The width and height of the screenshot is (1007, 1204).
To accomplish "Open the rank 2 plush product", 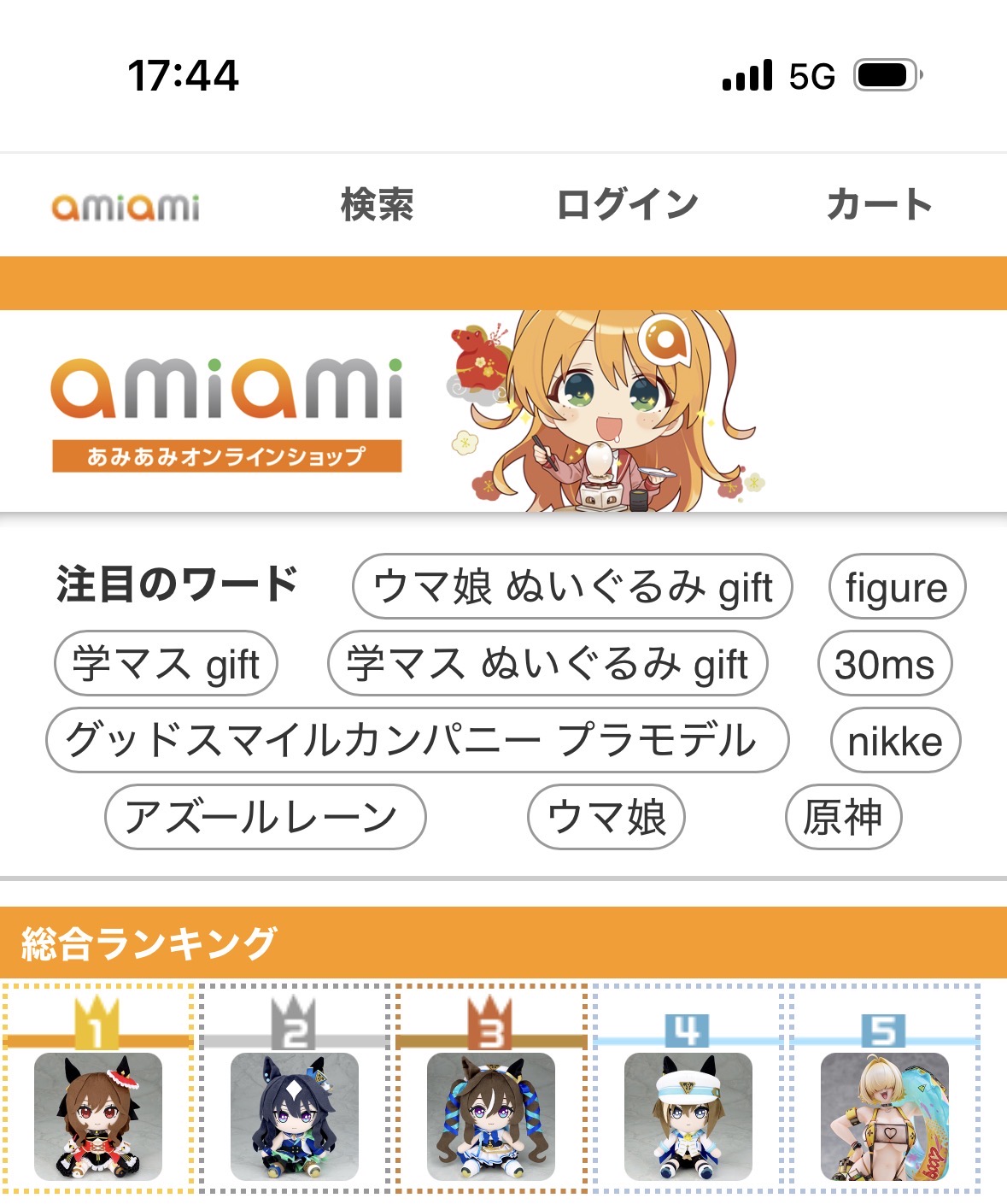I will (294, 1115).
